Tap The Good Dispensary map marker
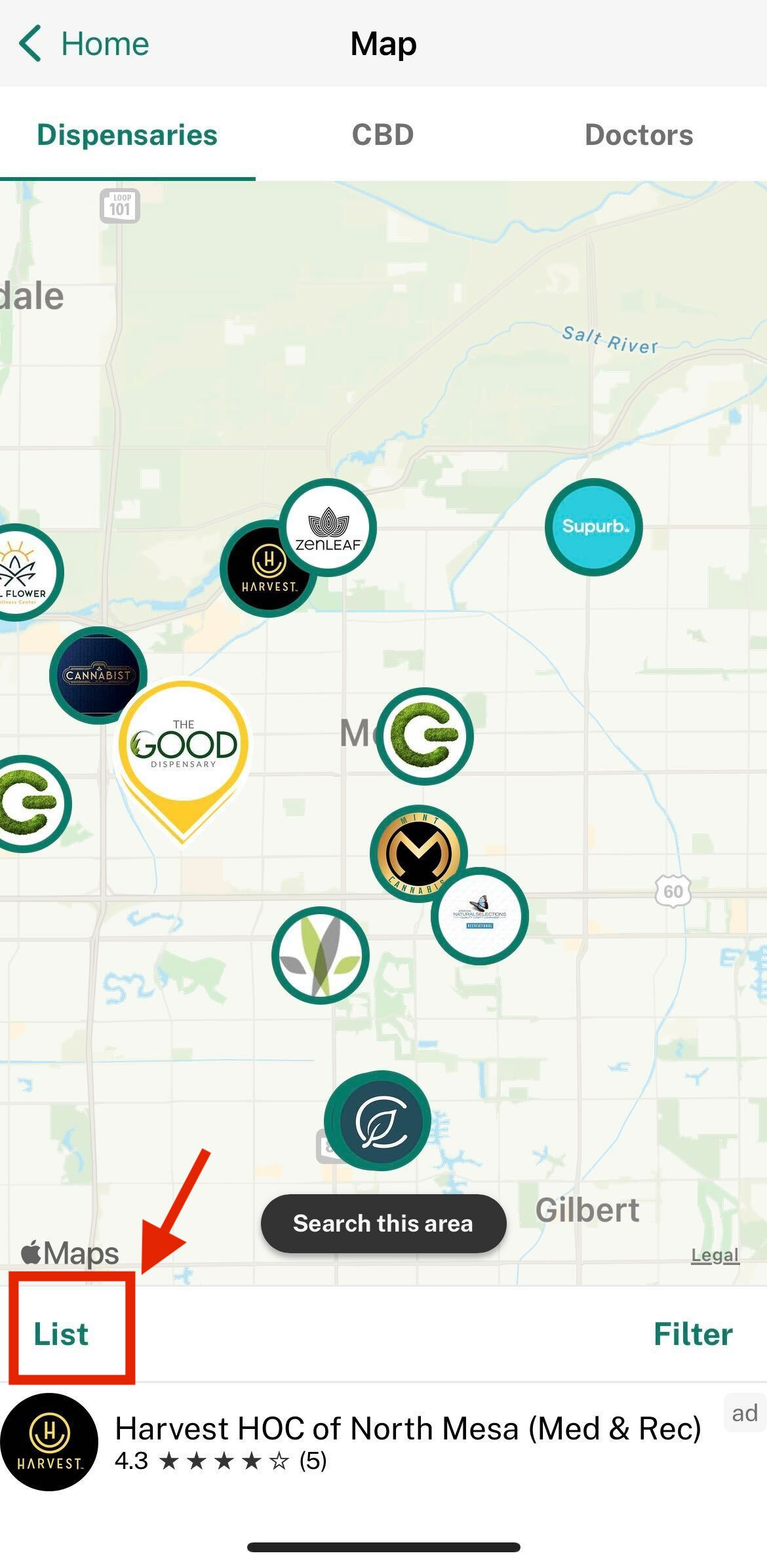The width and height of the screenshot is (767, 1568). point(183,759)
